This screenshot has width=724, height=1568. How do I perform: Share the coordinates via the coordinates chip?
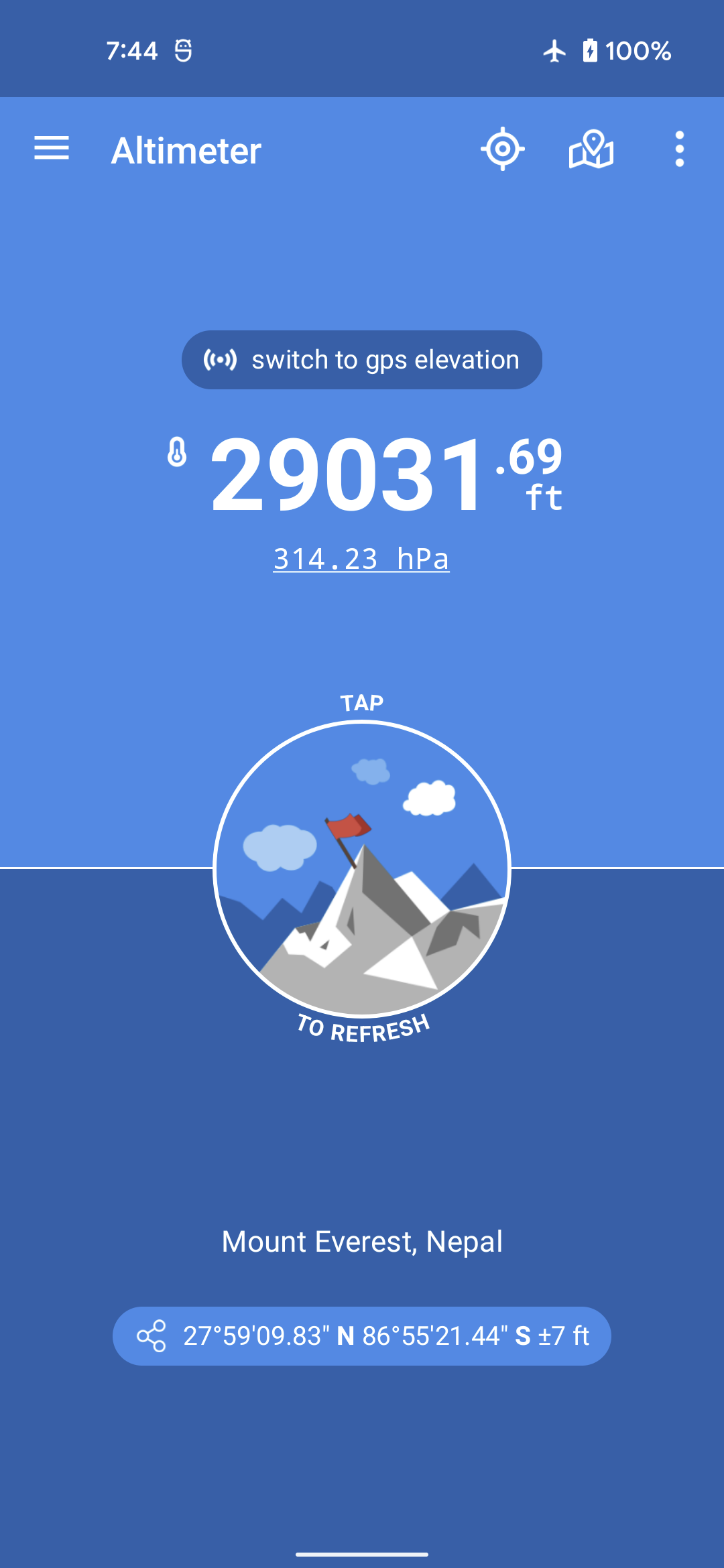[x=362, y=1336]
